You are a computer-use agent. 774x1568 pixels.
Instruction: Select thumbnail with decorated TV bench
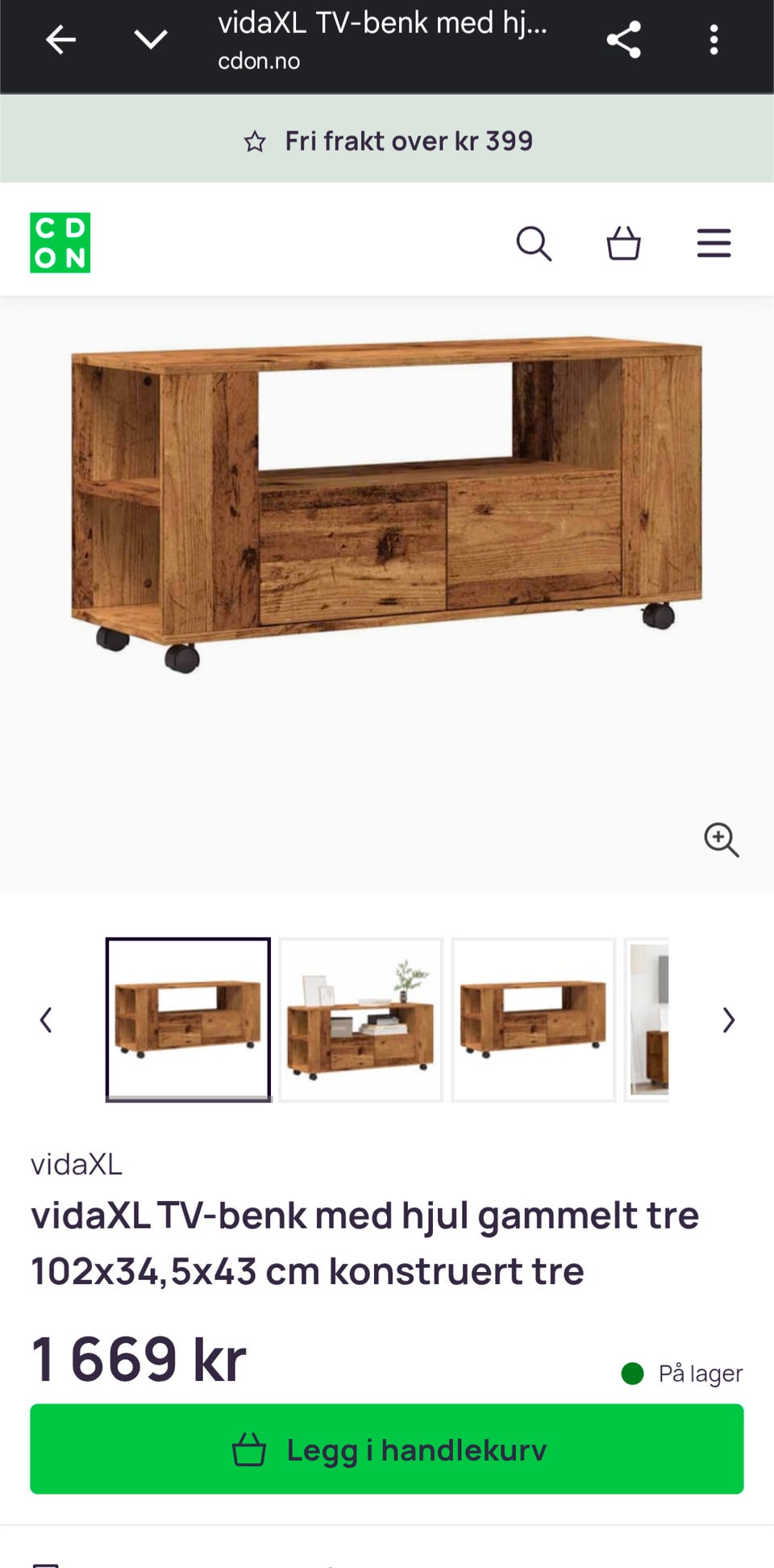coord(360,1020)
